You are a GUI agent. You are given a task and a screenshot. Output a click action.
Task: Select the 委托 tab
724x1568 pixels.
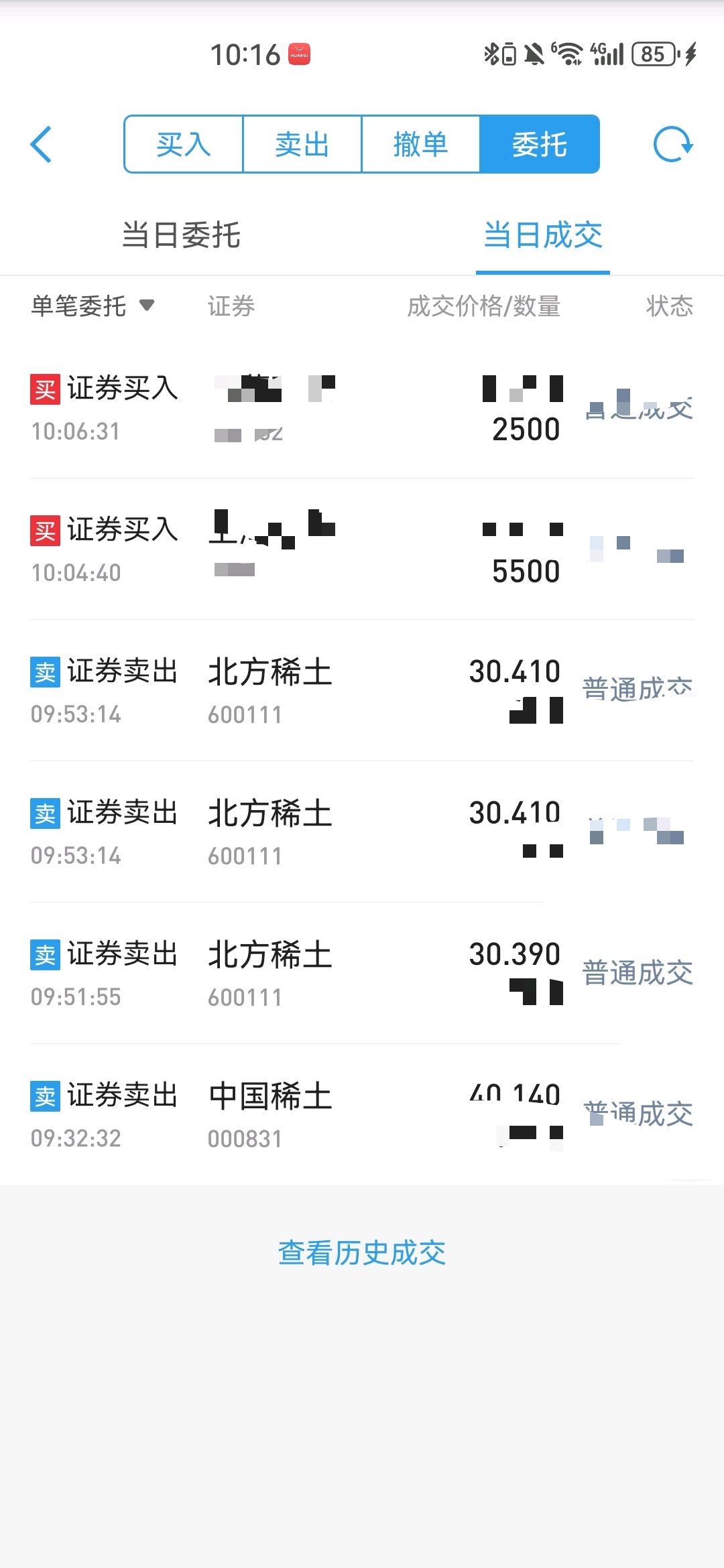(540, 144)
